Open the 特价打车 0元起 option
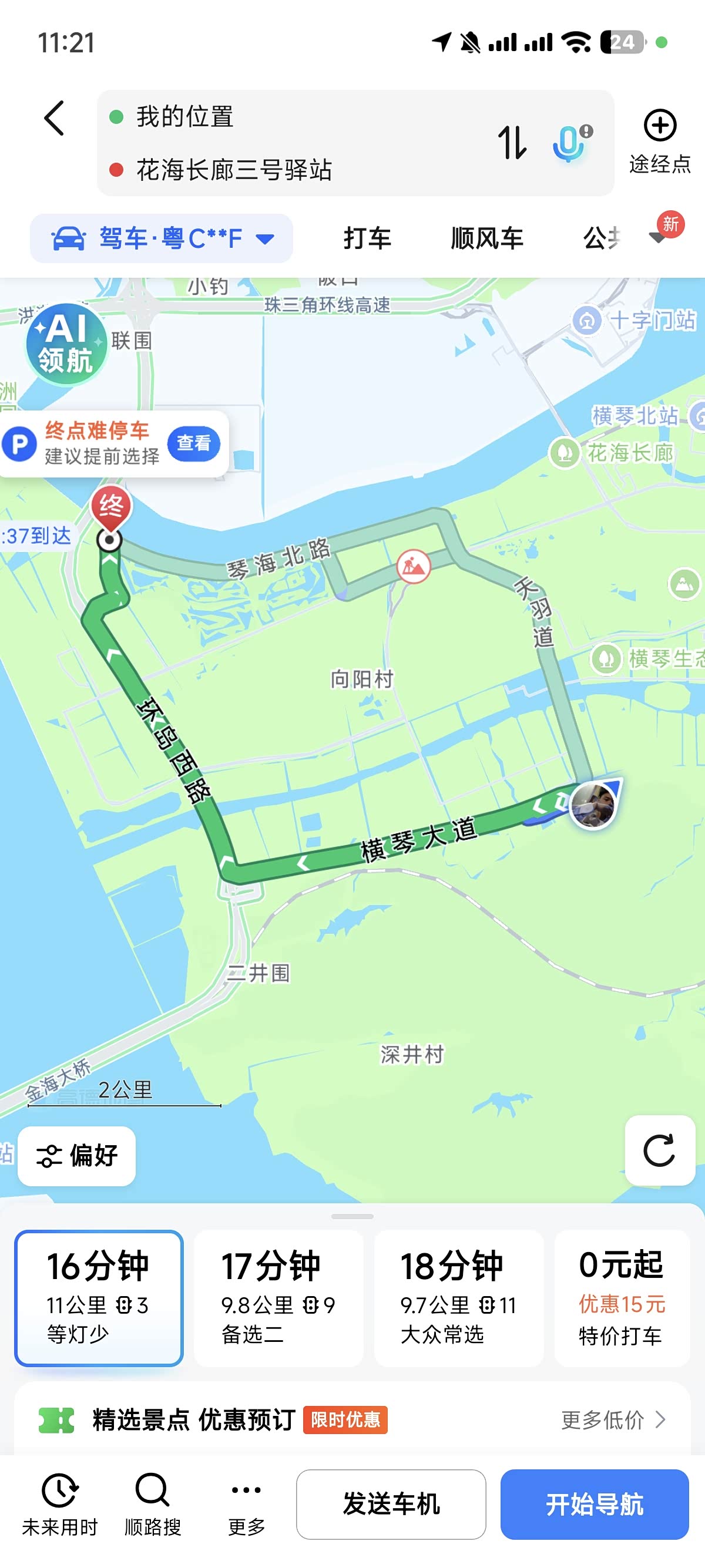This screenshot has width=705, height=1568. (x=621, y=1298)
